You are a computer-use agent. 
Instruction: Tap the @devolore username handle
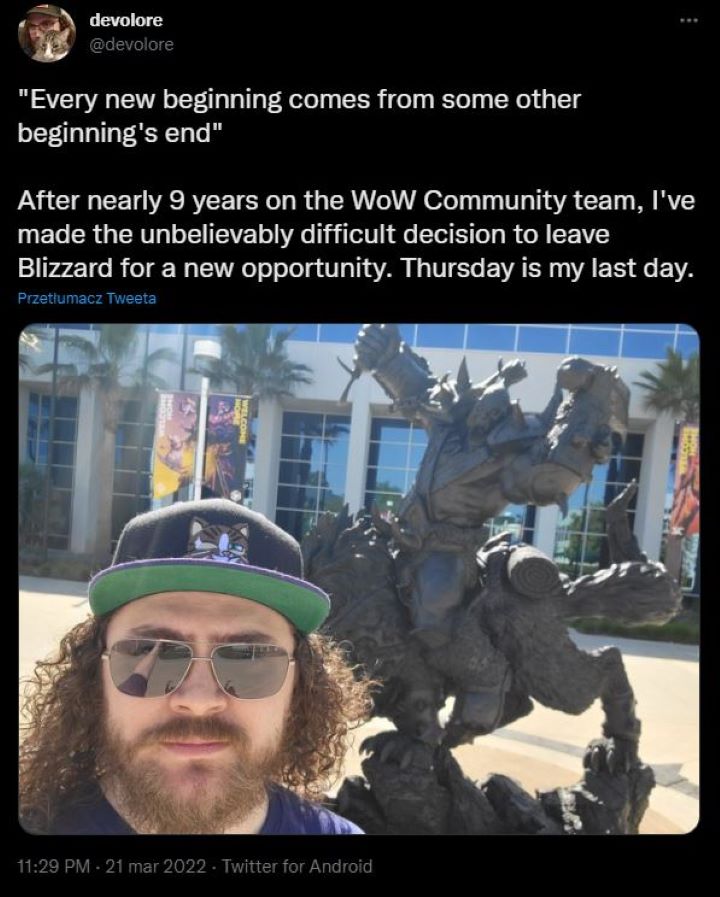pos(131,45)
